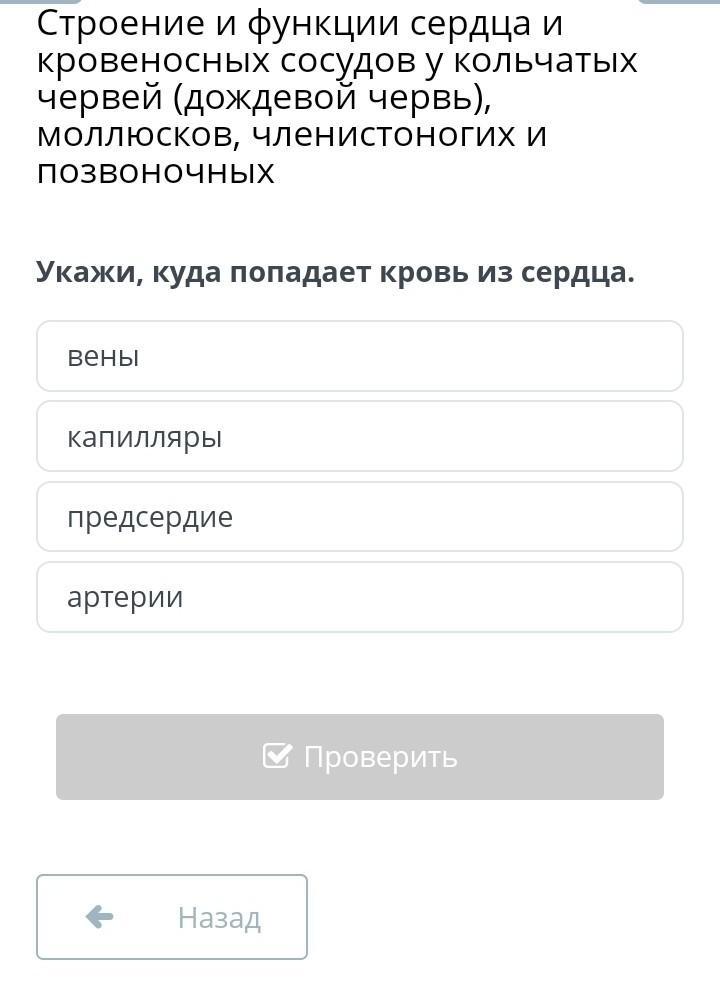Tap the «Проверить» button
Screen dimensions: 720x983
coord(359,757)
